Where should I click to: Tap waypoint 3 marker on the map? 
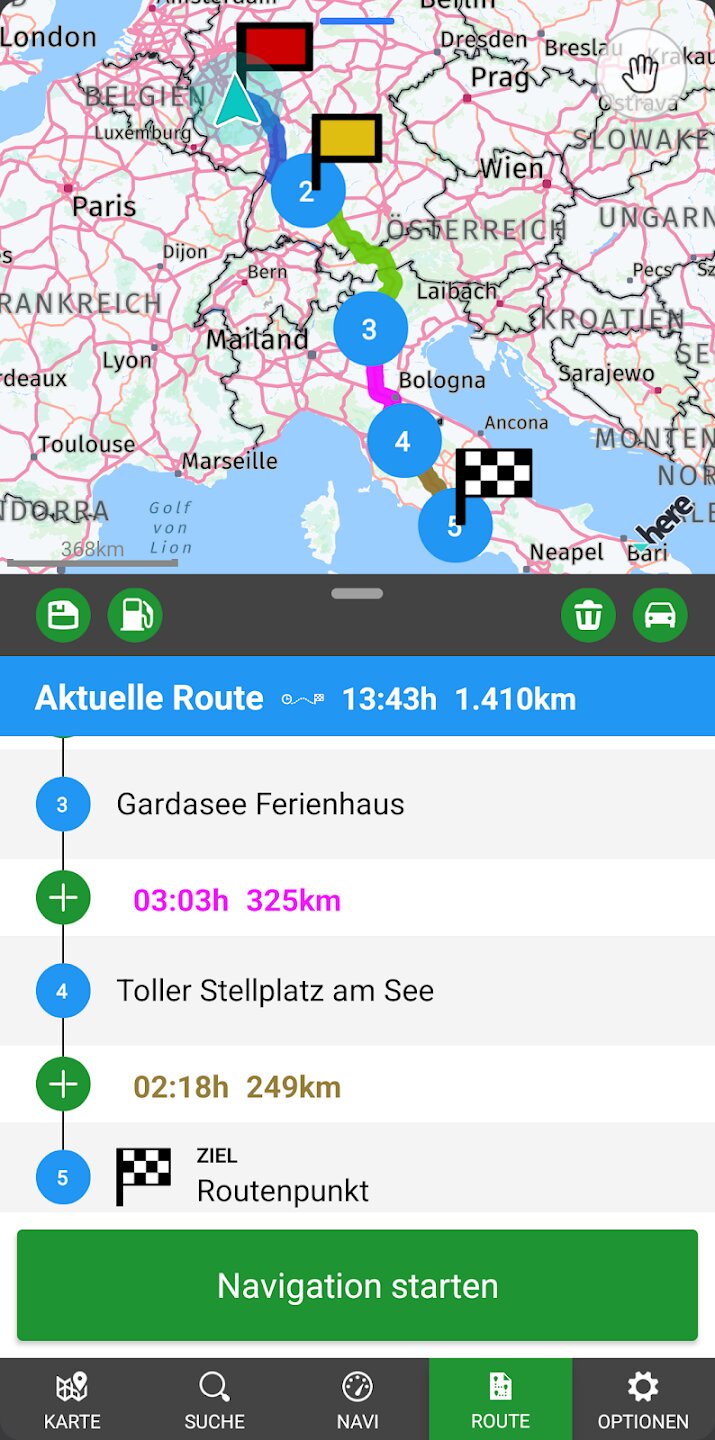370,329
